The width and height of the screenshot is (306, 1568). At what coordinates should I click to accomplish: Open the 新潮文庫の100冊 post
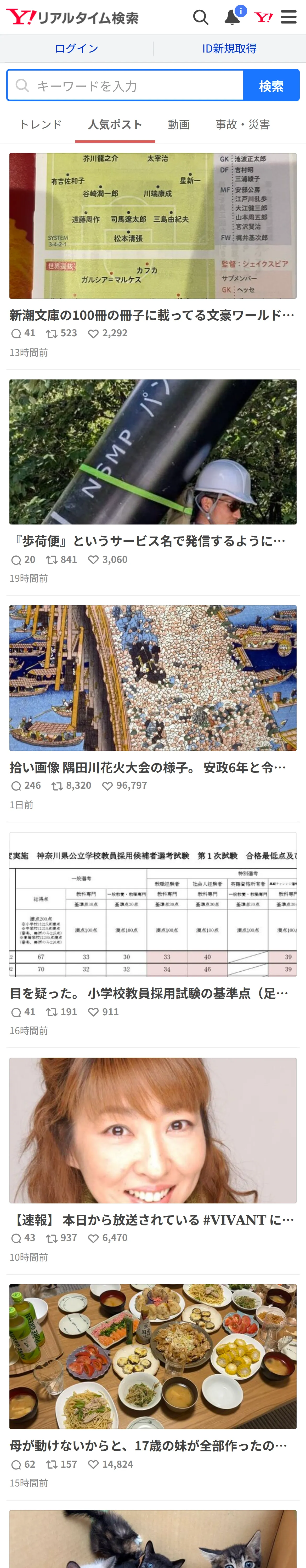pos(153,315)
